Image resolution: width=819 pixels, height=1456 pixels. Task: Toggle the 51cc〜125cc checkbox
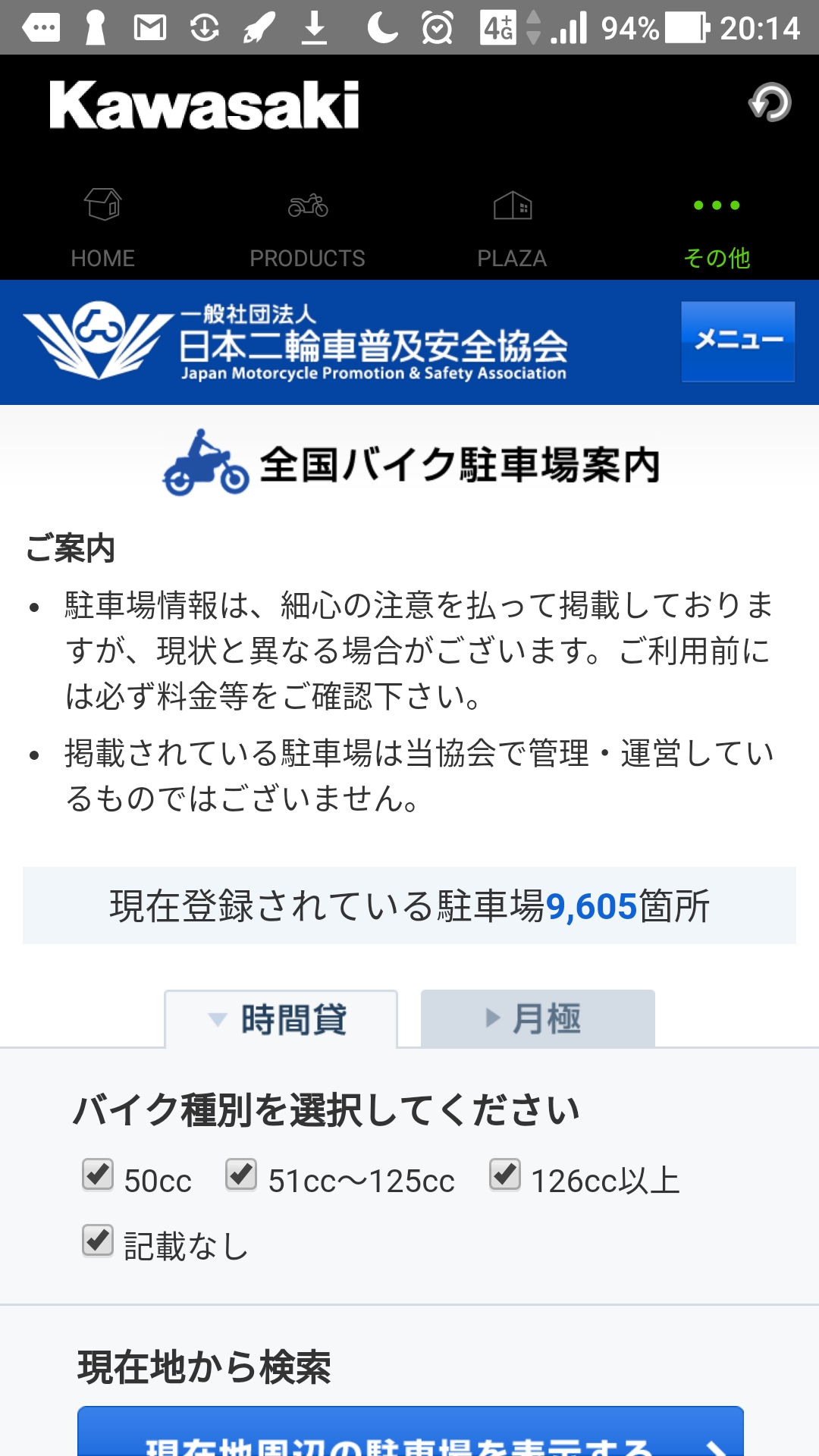point(241,1175)
